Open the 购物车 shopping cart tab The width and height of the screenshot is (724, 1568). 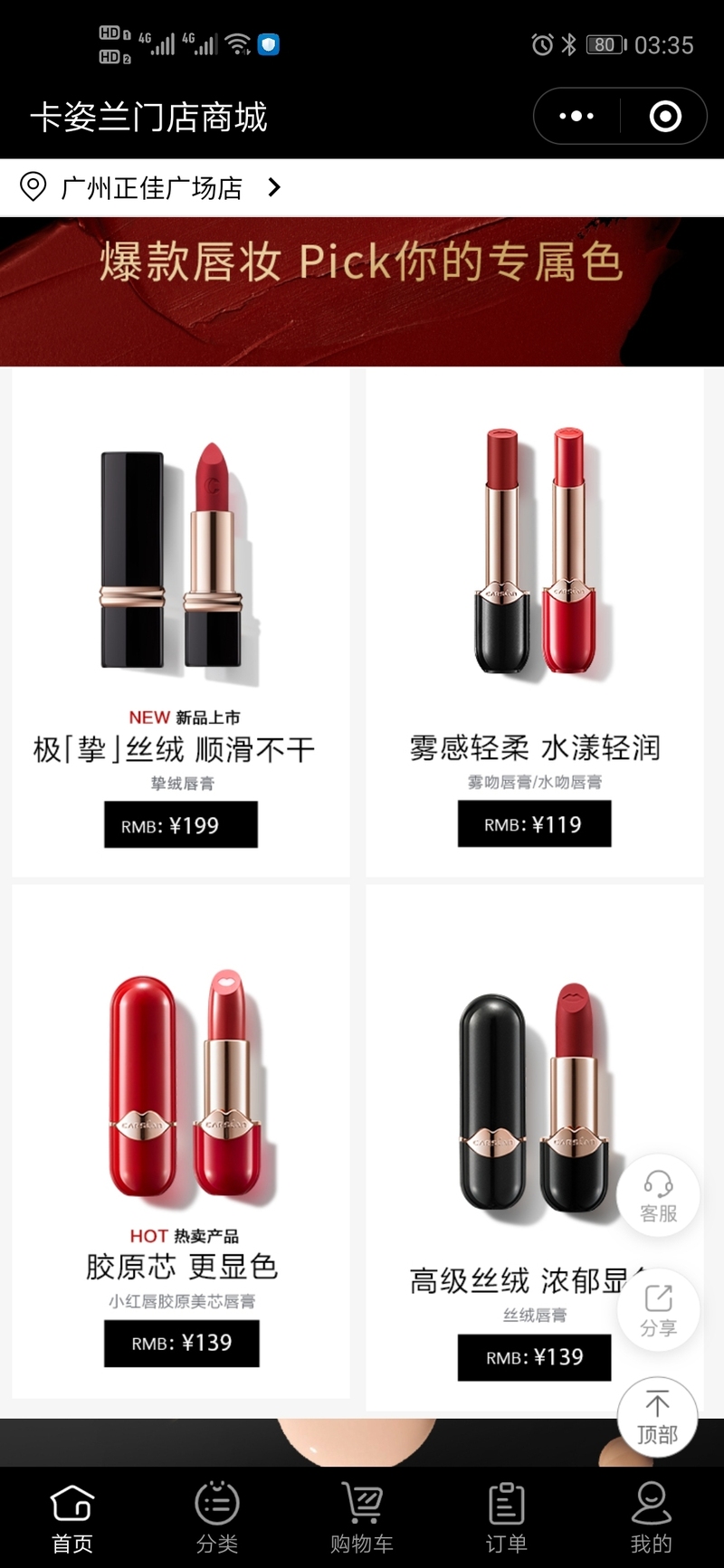click(362, 1518)
